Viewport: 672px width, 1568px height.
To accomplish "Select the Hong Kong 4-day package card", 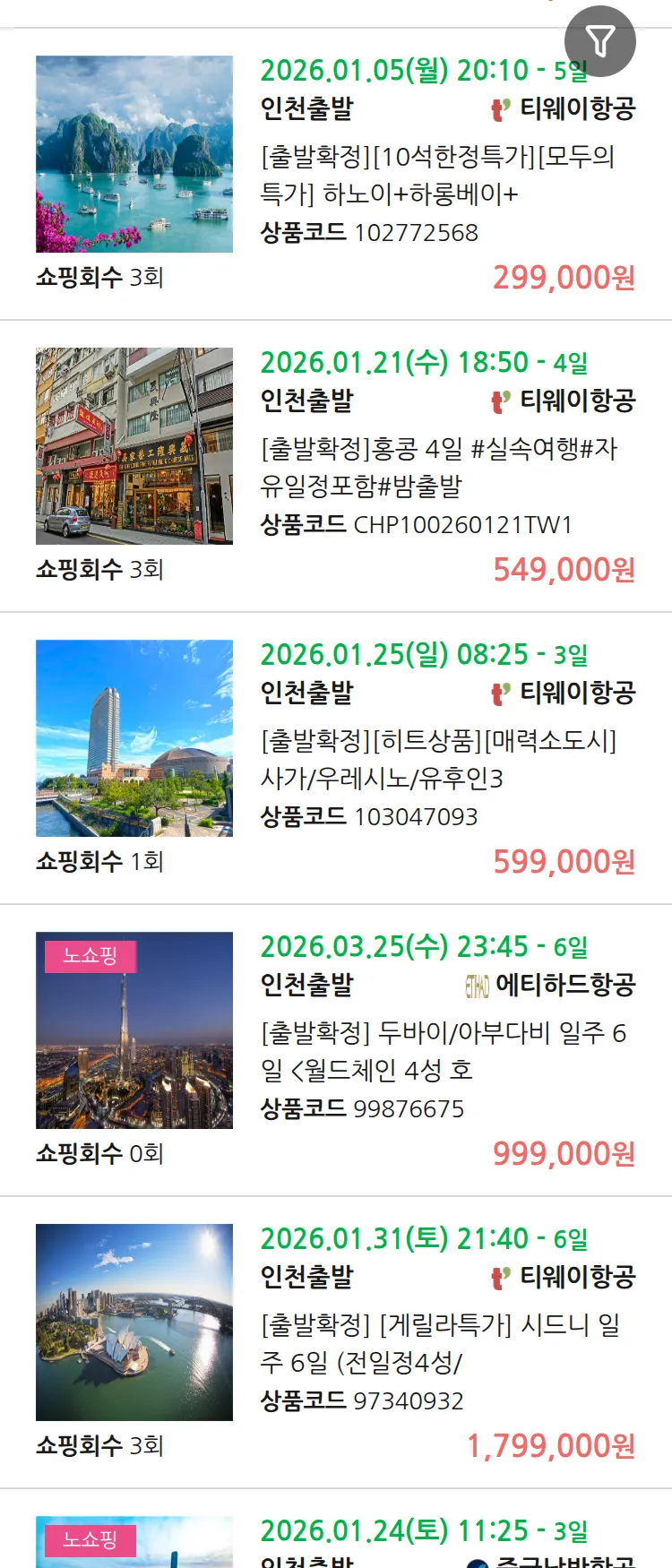I will coord(437,467).
